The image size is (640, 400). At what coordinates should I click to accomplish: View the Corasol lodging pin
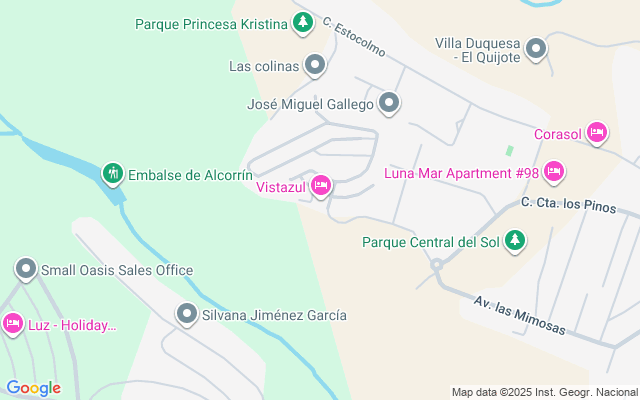pos(597,133)
